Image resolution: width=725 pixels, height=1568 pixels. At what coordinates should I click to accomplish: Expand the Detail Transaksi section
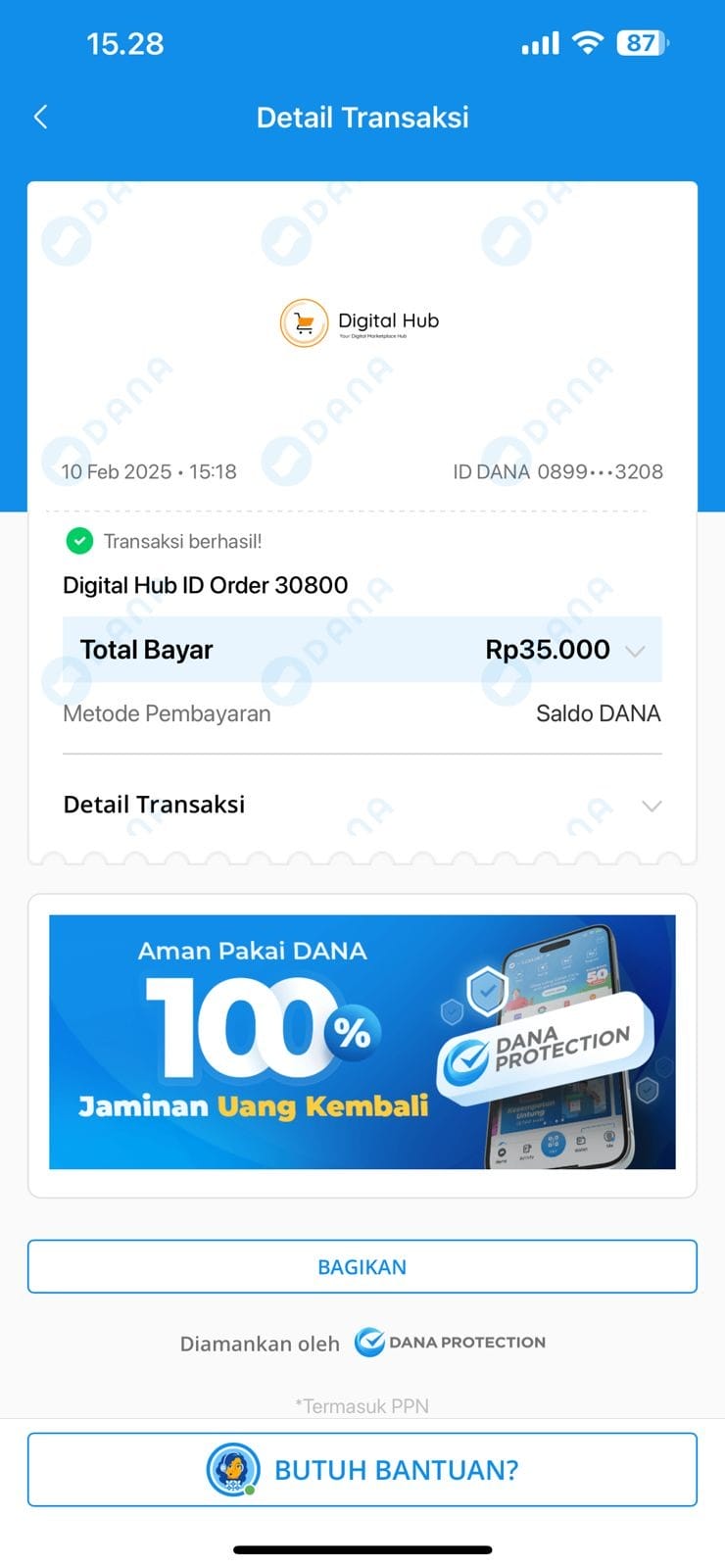(651, 806)
